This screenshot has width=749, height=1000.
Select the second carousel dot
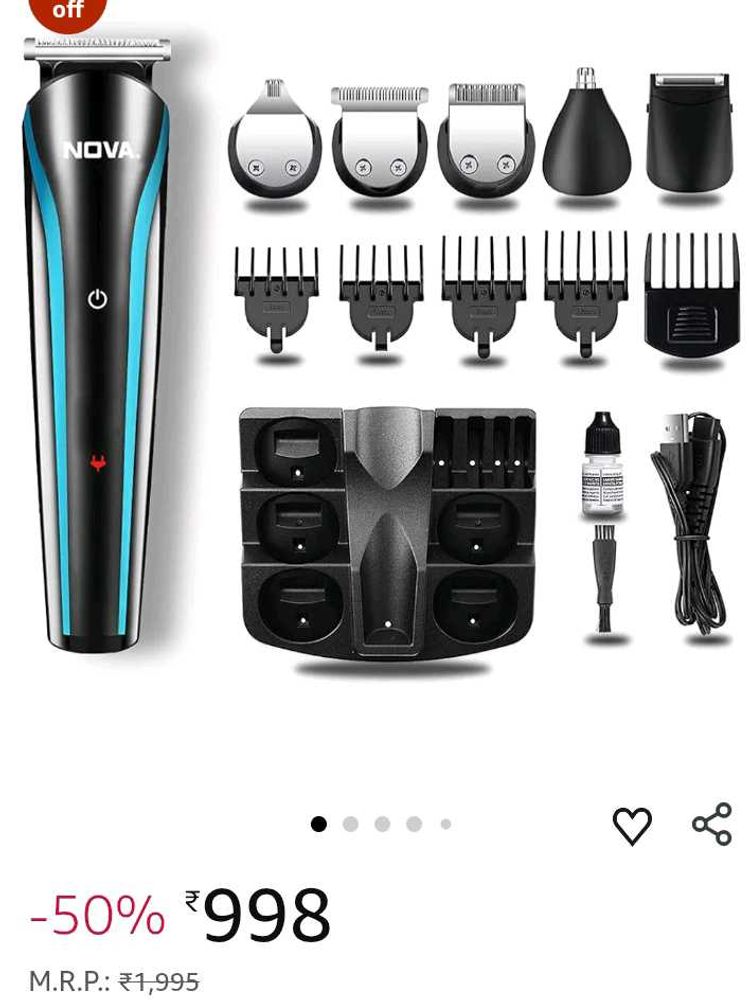coord(350,824)
